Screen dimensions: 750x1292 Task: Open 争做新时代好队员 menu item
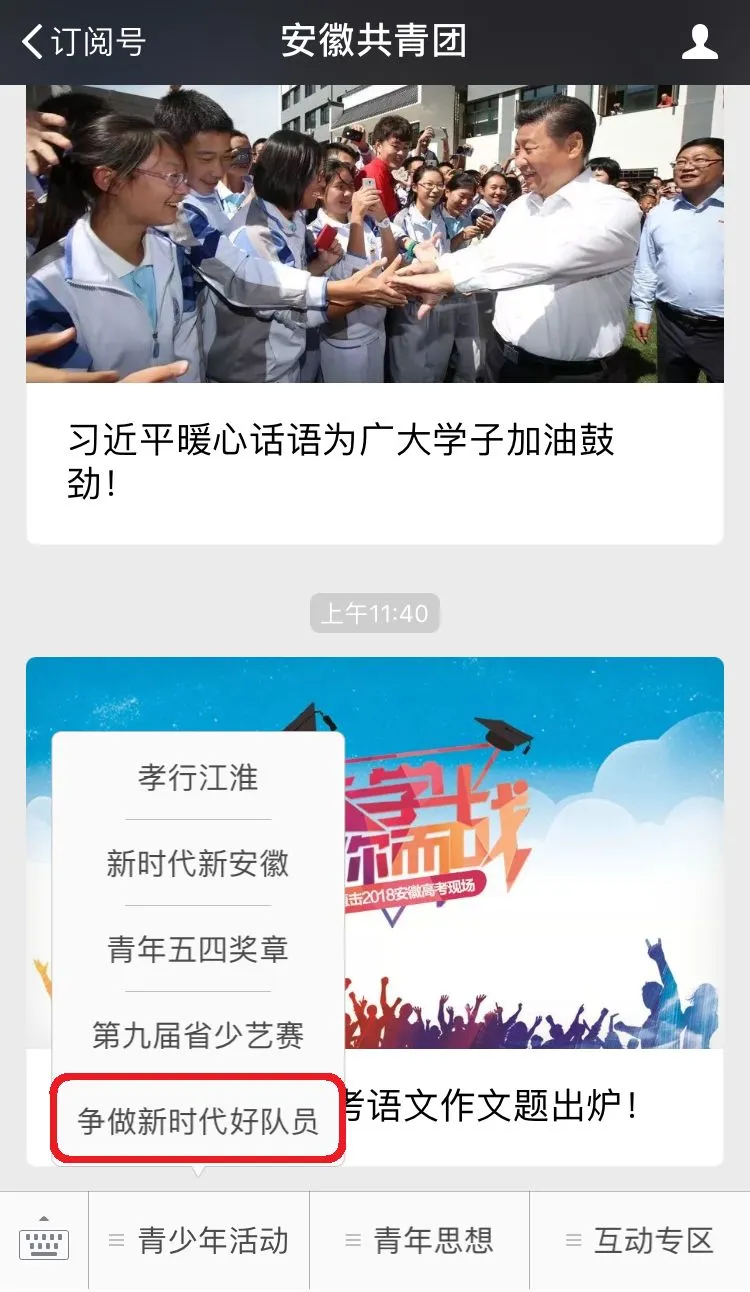[198, 1120]
